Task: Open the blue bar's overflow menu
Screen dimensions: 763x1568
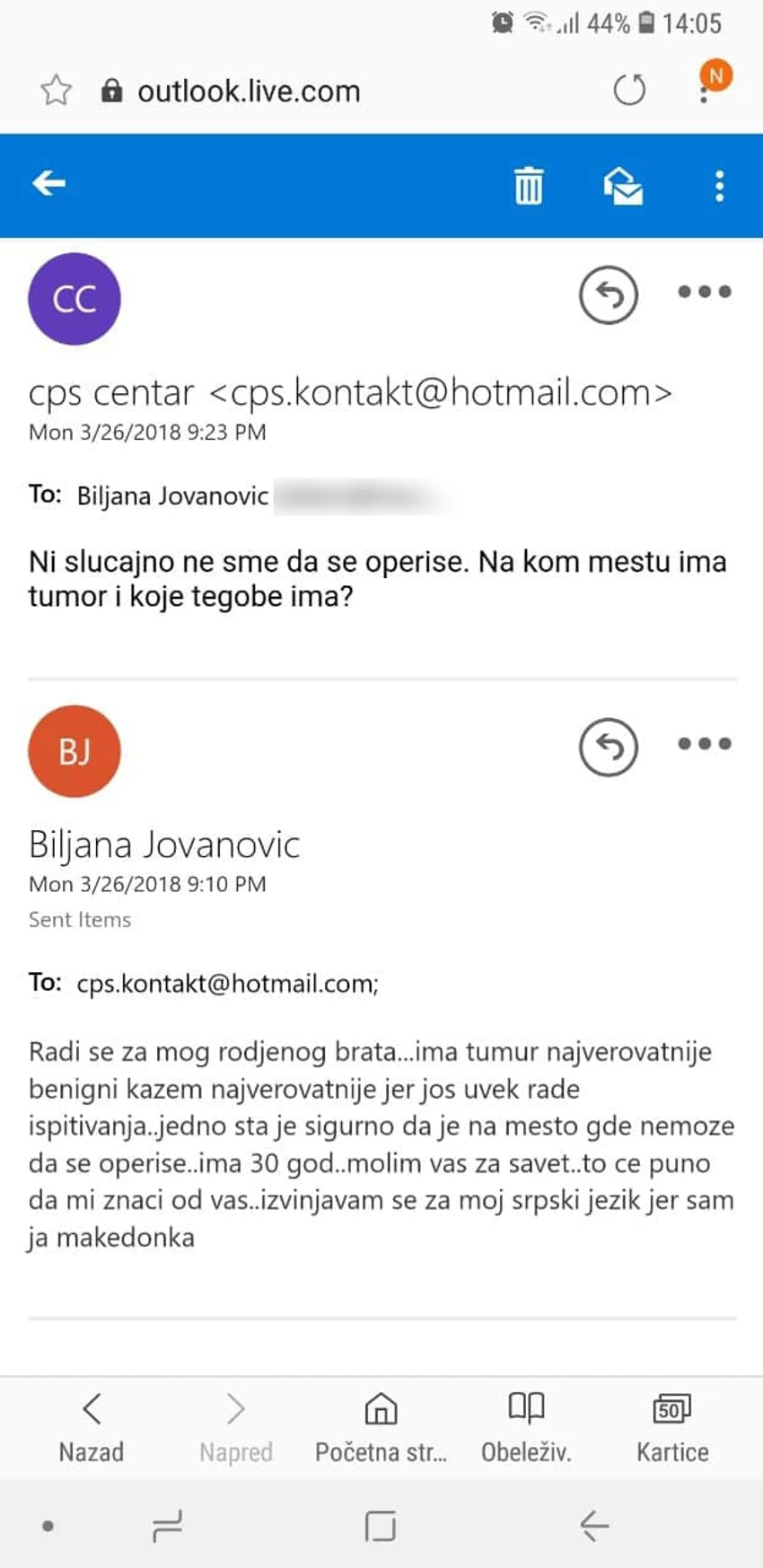Action: click(x=719, y=186)
